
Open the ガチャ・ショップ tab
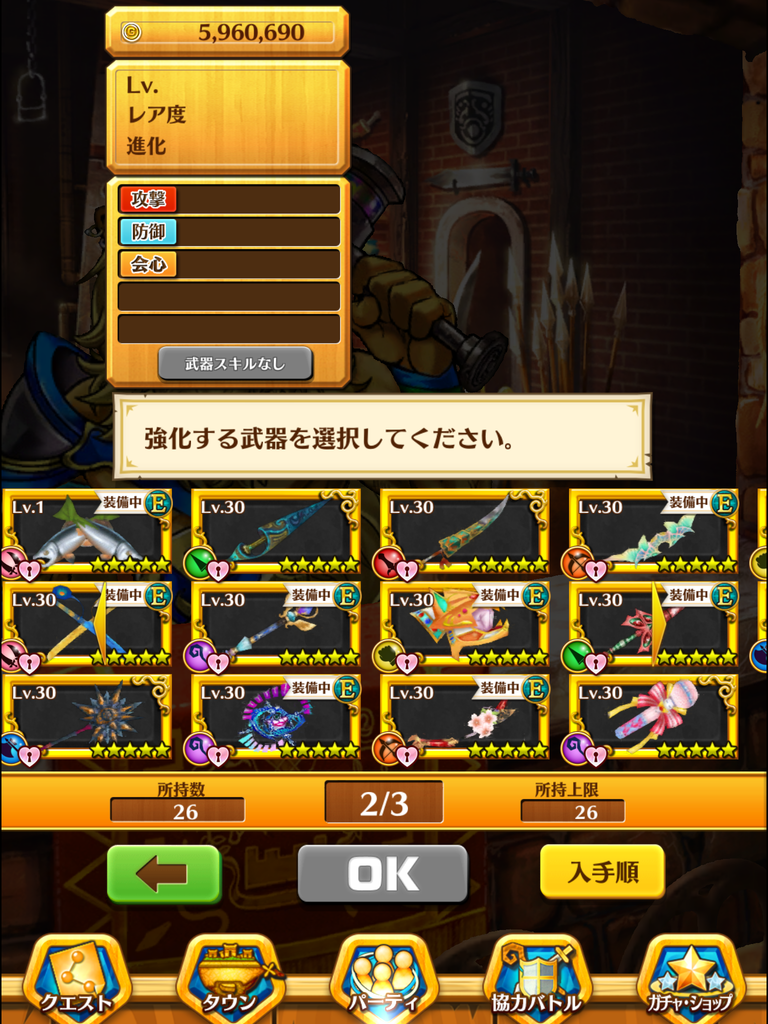691,979
